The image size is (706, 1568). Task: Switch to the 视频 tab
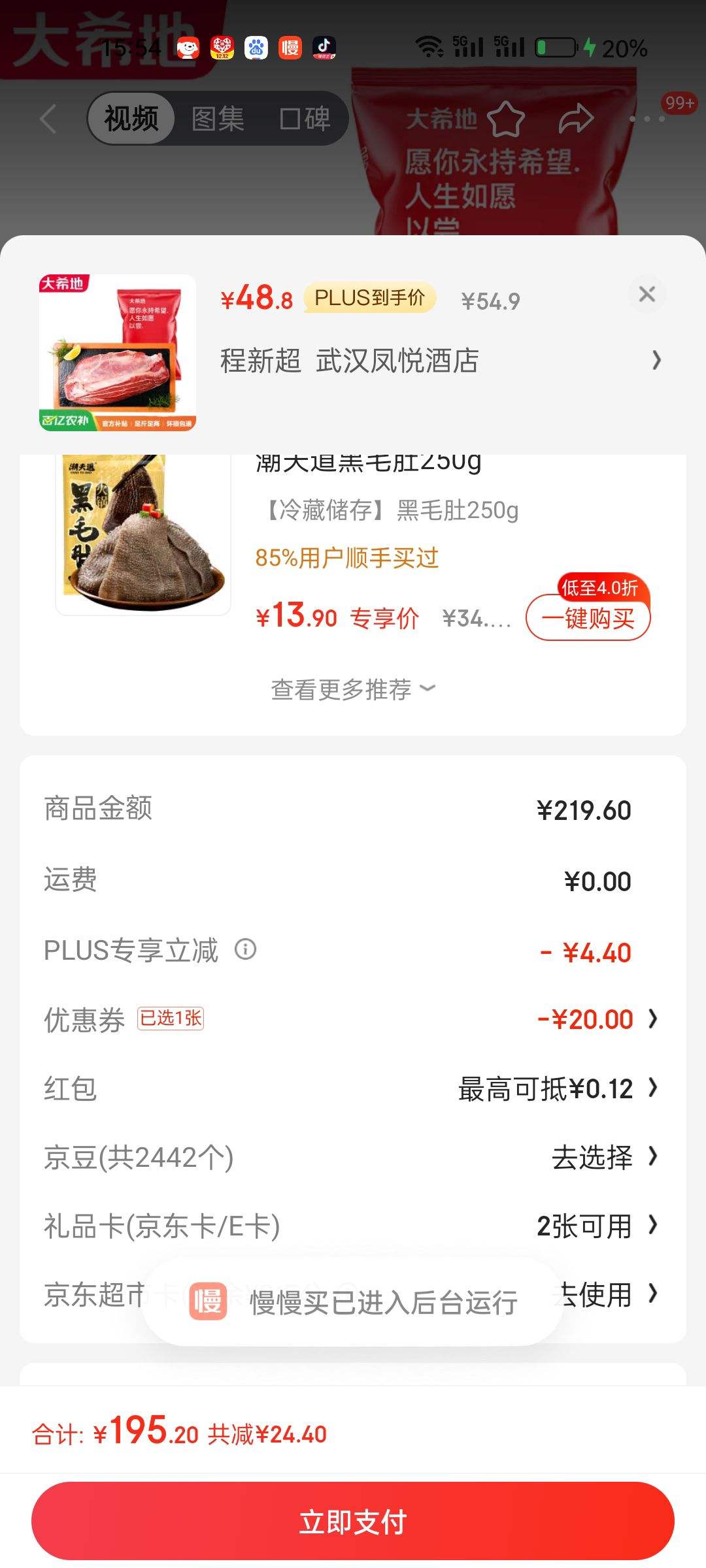131,119
